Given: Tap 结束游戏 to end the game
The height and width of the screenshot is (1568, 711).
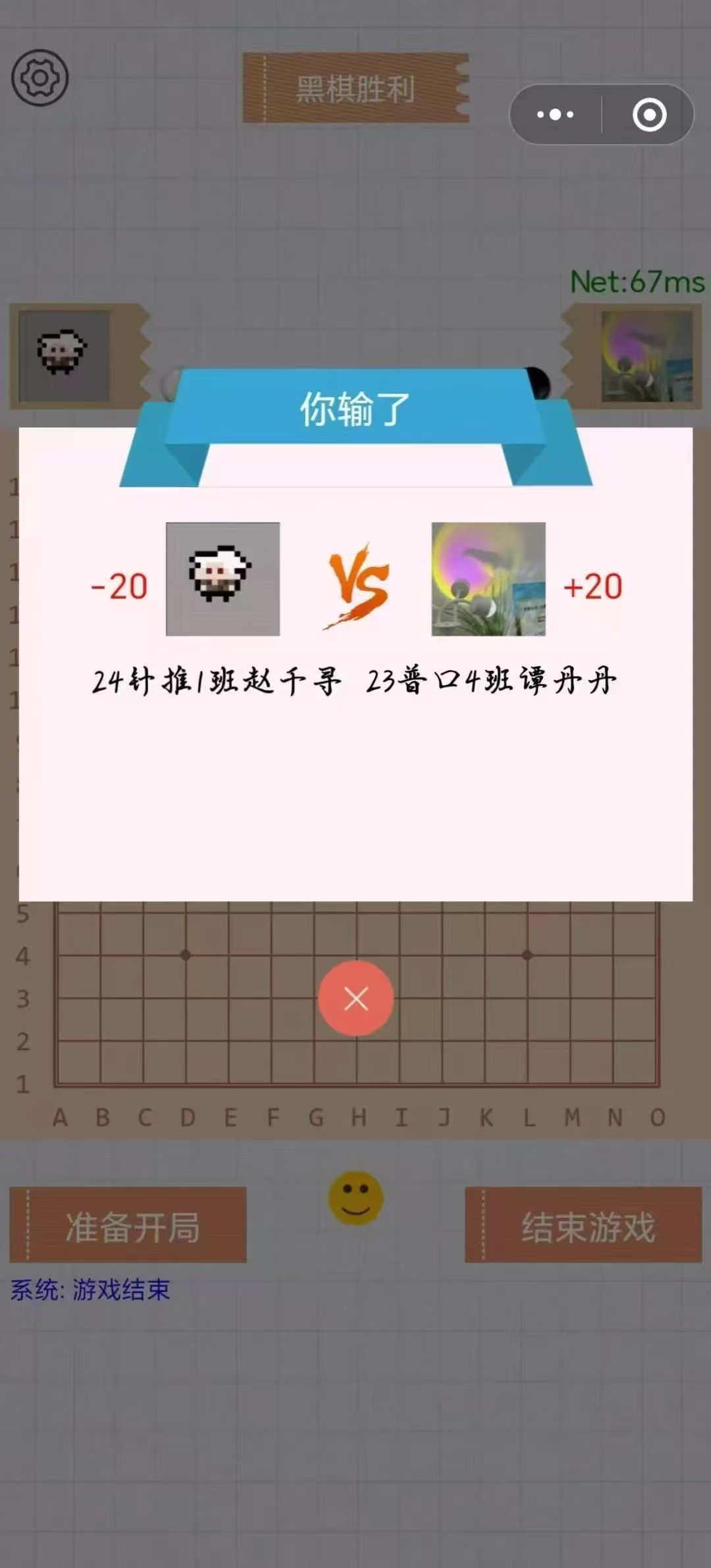Looking at the screenshot, I should click(583, 1226).
